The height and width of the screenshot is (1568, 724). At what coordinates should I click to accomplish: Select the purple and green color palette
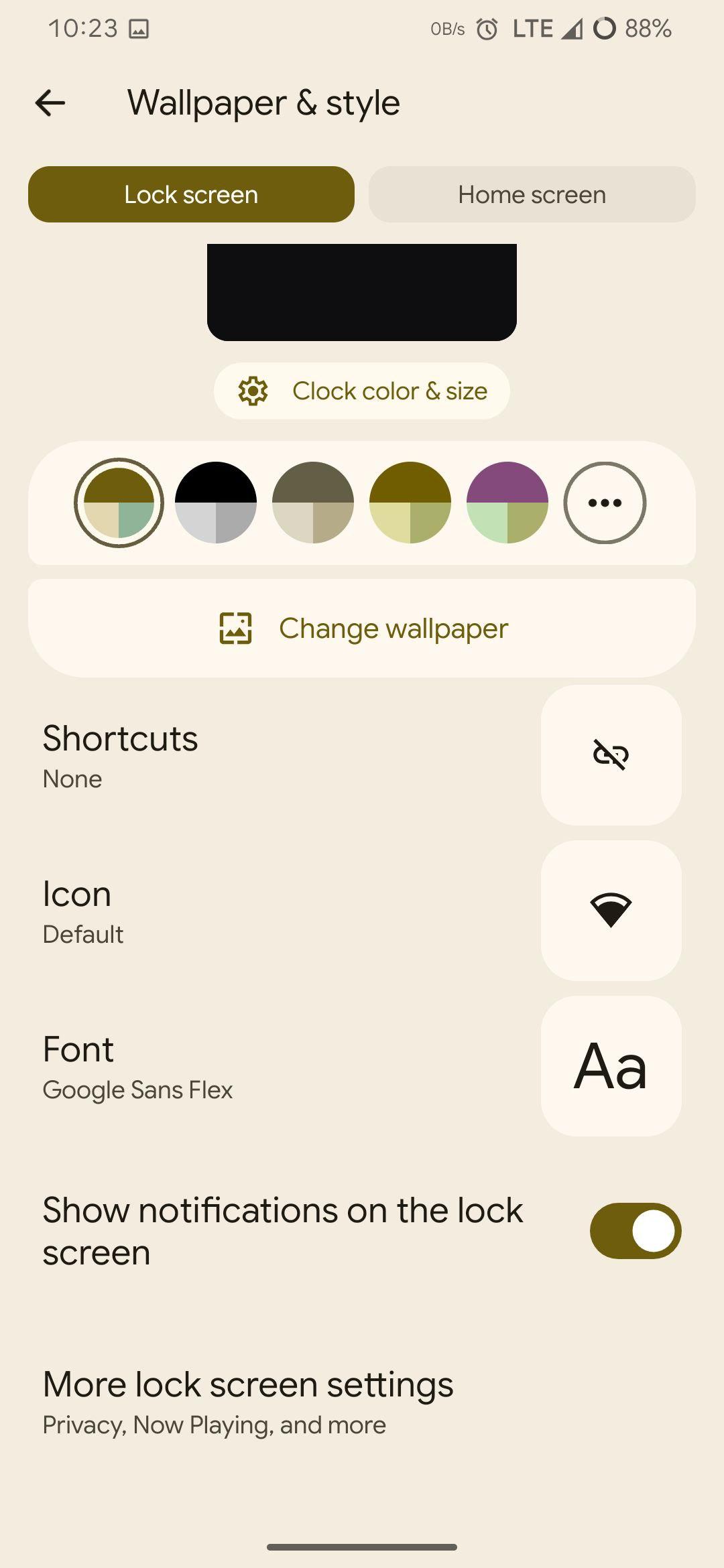click(507, 503)
